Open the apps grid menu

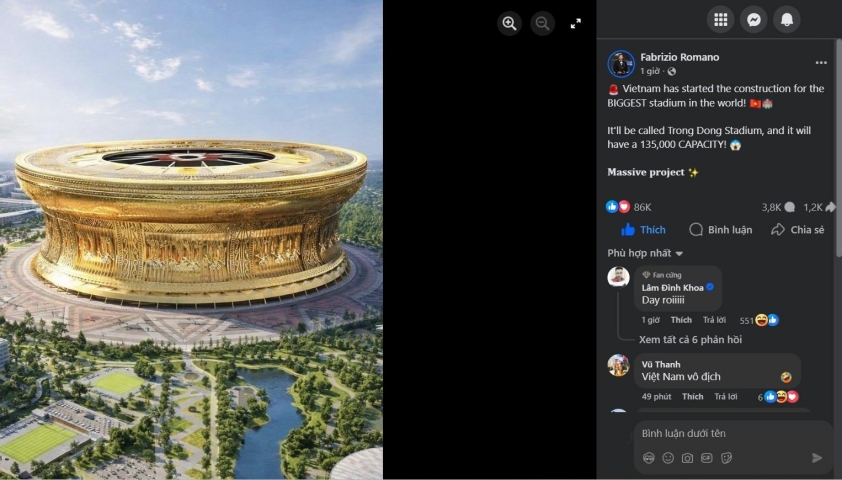point(721,20)
